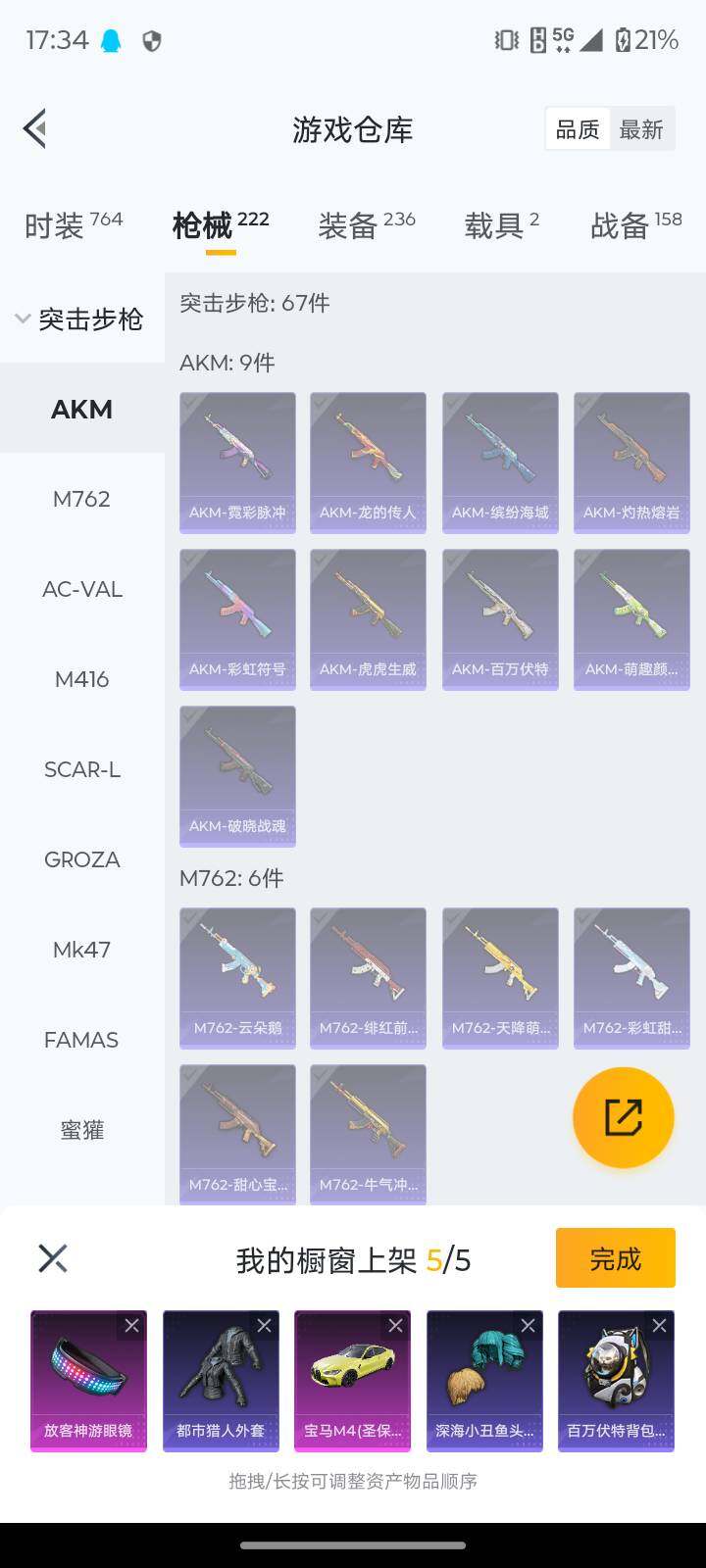Choose GROZA from the weapon list

[x=81, y=859]
